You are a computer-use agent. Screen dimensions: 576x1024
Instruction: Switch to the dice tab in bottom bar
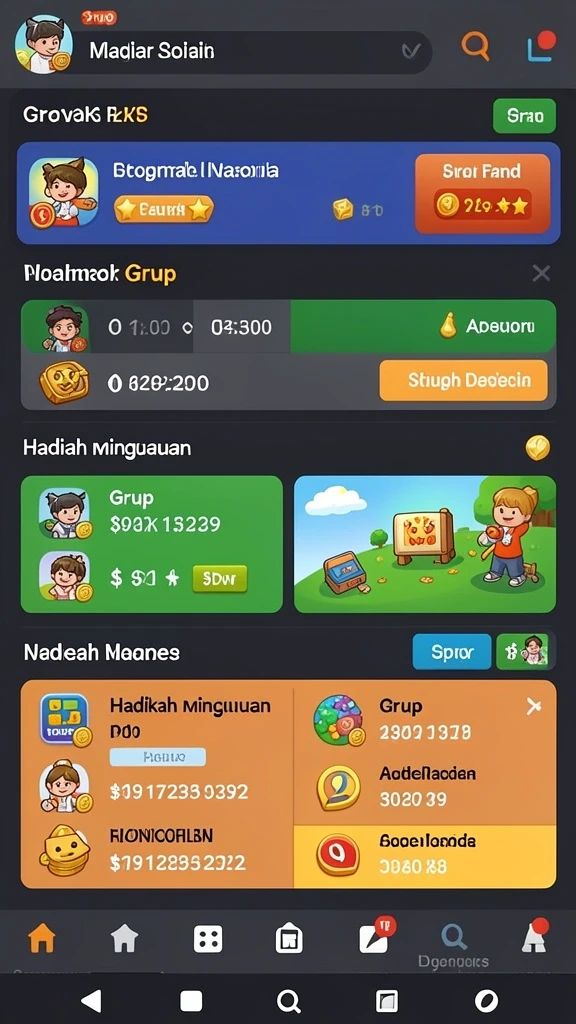click(x=208, y=939)
